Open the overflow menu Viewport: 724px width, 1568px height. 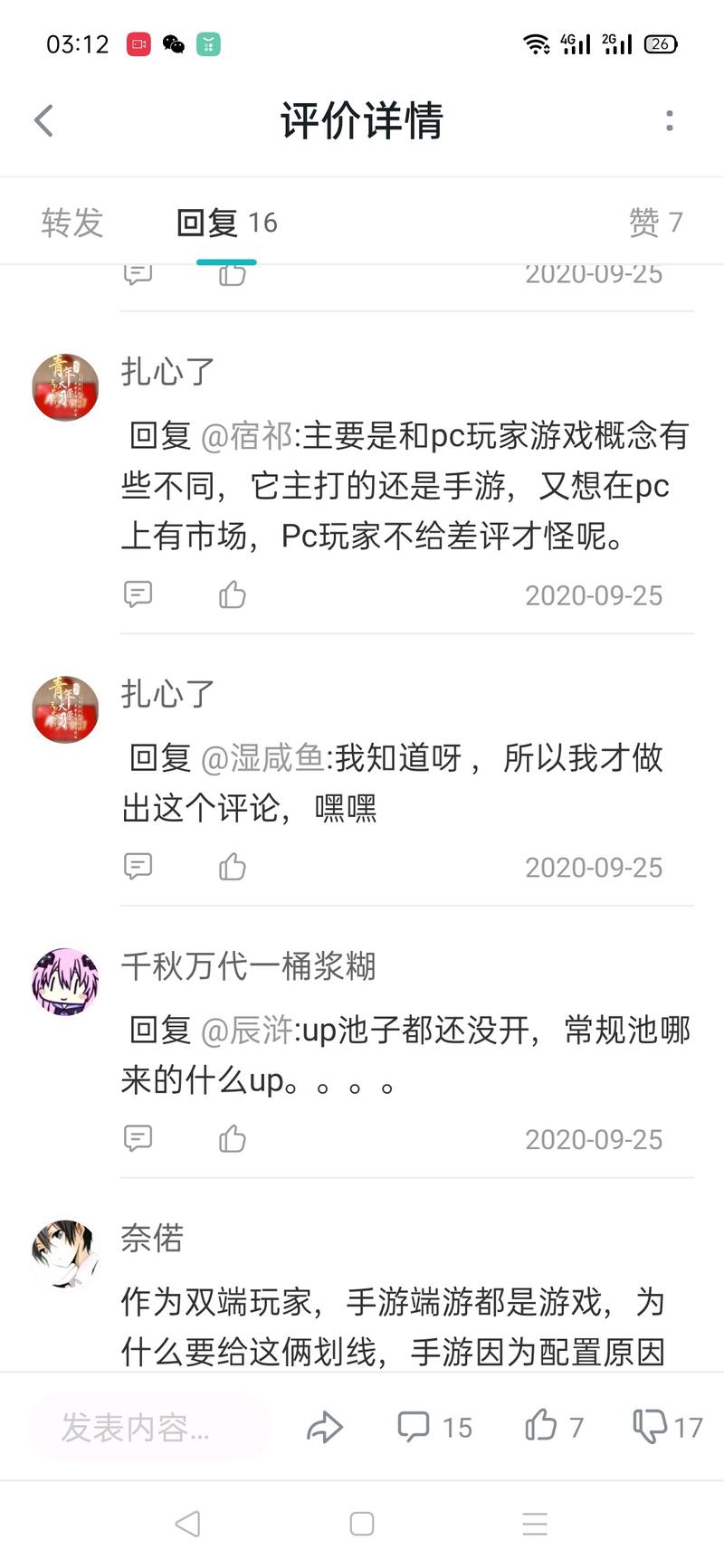(x=669, y=120)
